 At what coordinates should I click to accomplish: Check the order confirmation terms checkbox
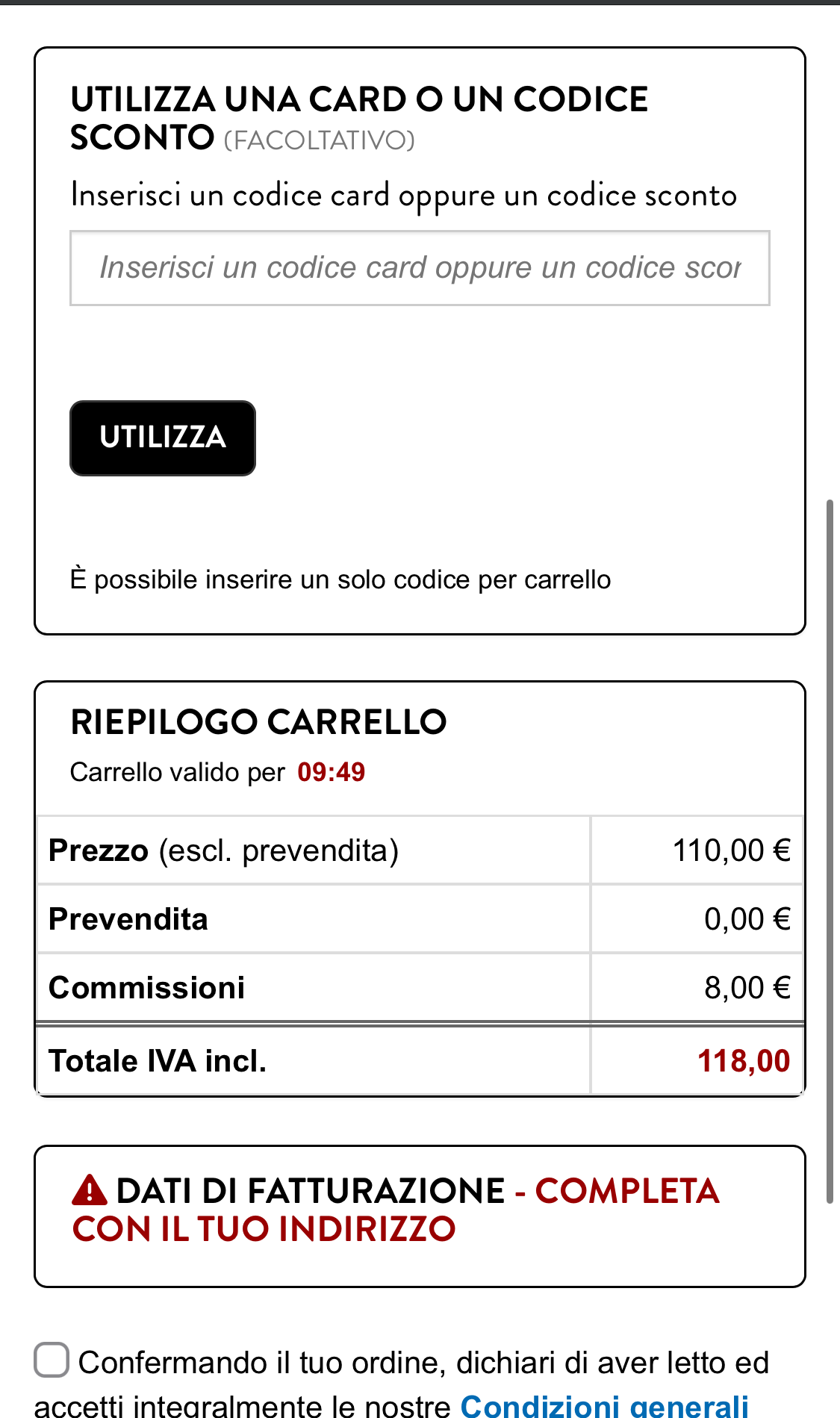tap(52, 1360)
